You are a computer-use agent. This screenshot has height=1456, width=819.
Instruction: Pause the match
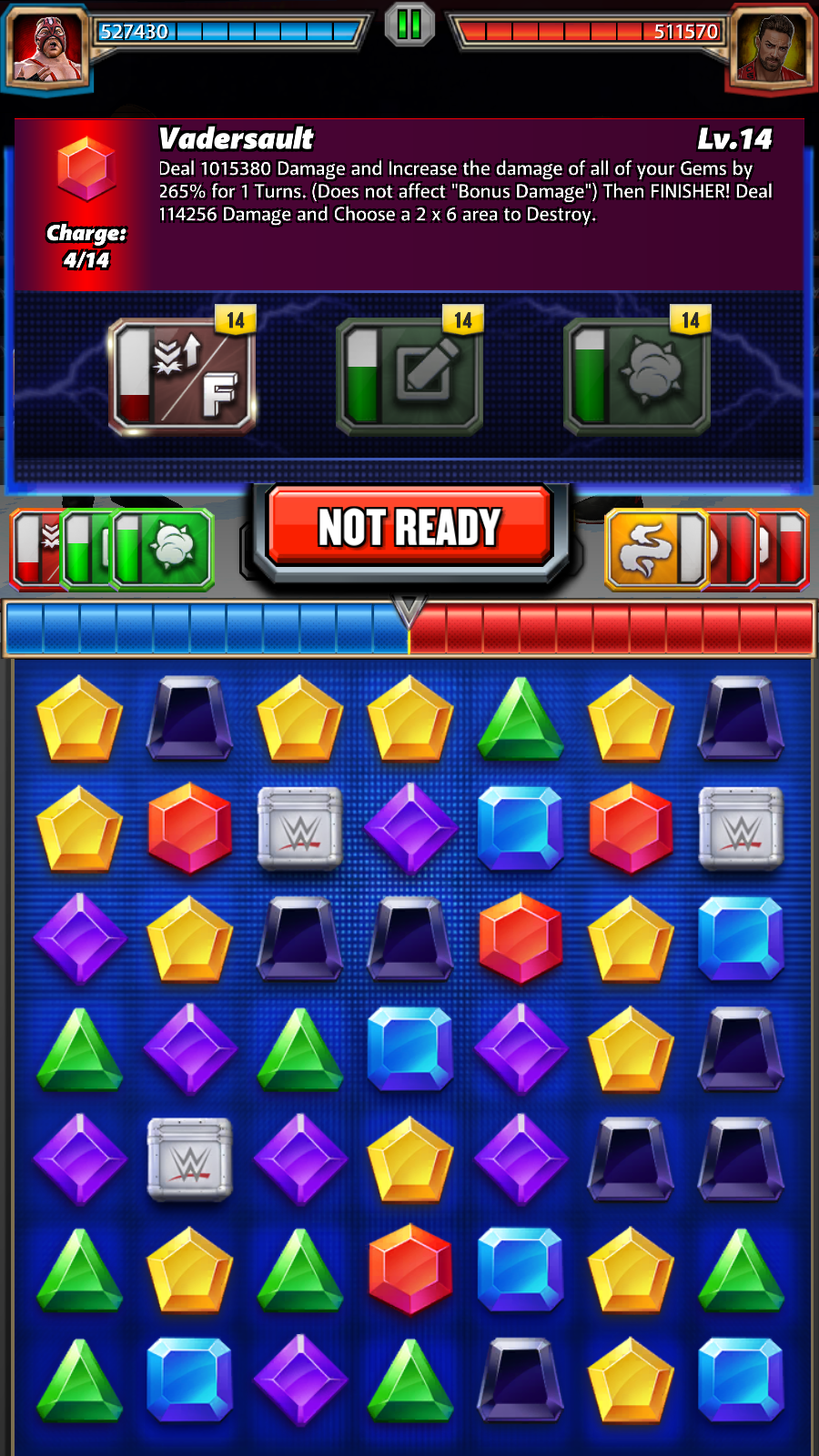tap(409, 25)
